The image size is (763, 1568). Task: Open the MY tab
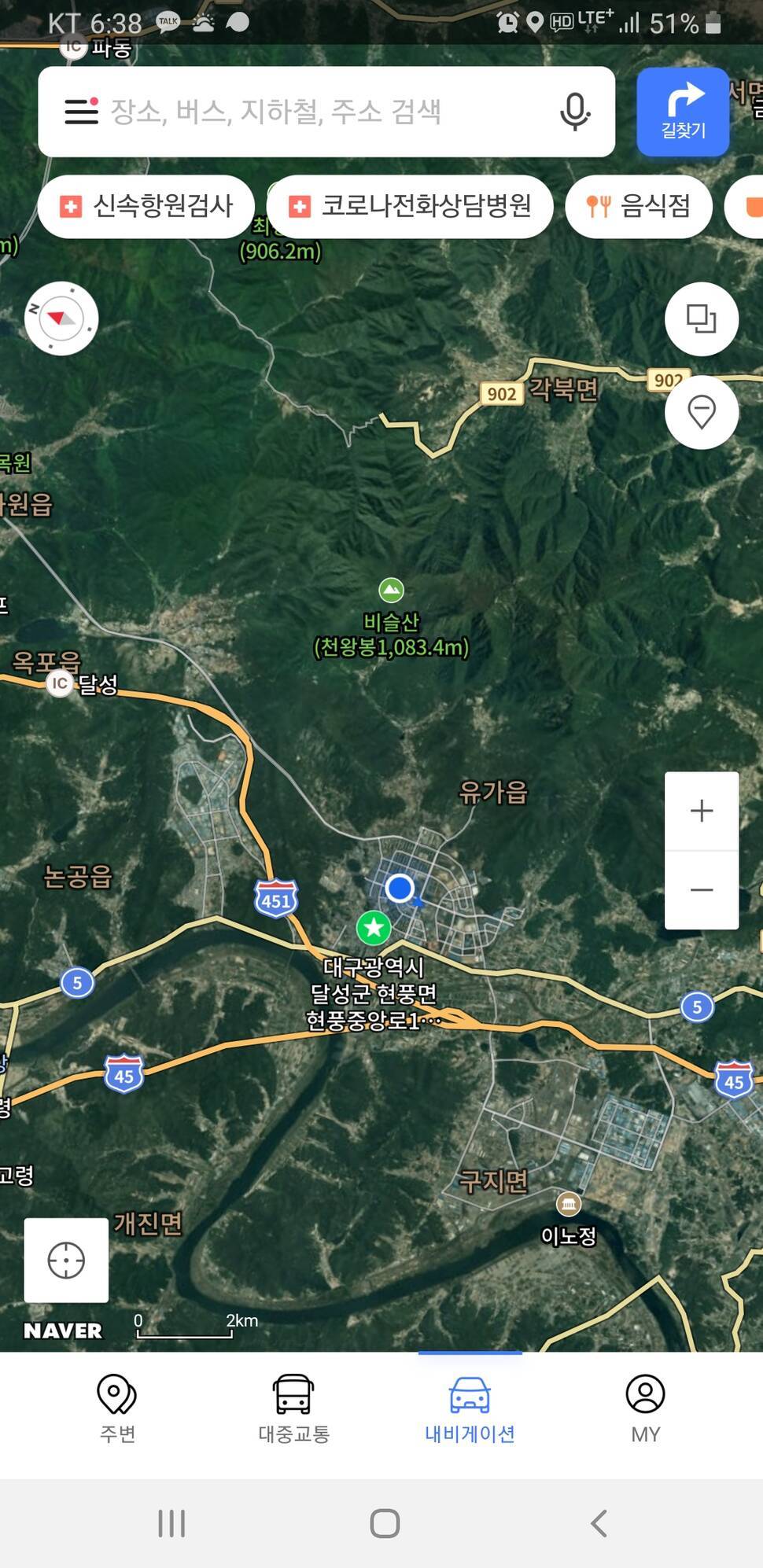pyautogui.click(x=645, y=1408)
